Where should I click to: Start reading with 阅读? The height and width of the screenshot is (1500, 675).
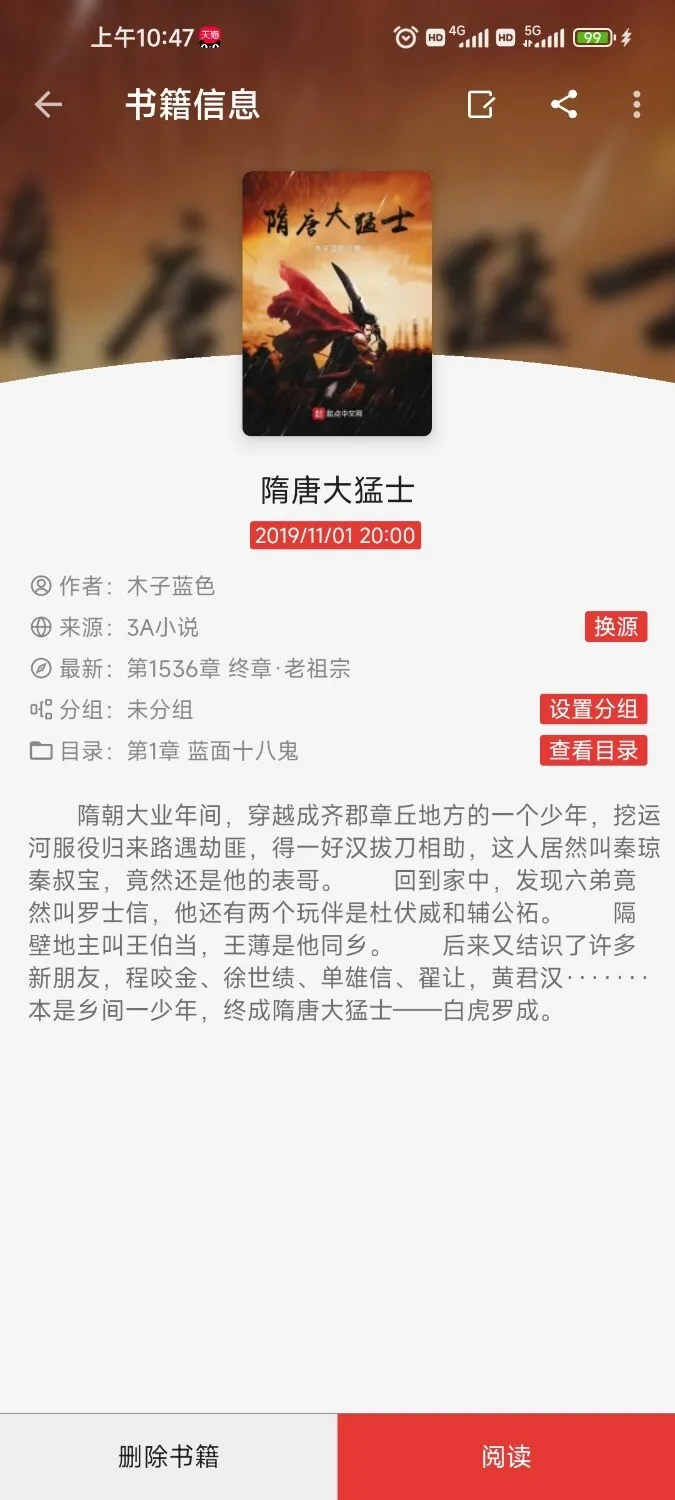(x=506, y=1457)
